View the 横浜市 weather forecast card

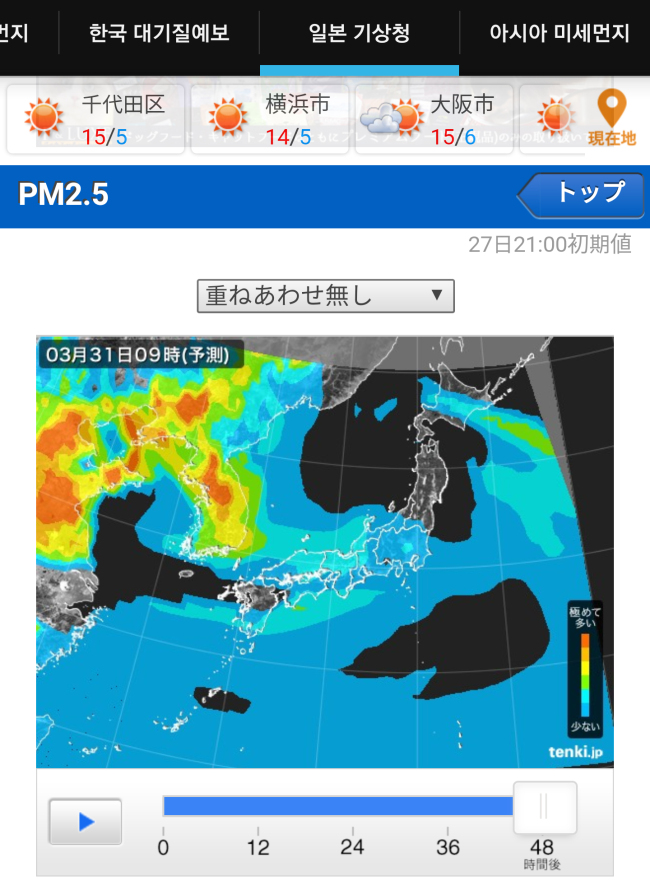coord(270,119)
